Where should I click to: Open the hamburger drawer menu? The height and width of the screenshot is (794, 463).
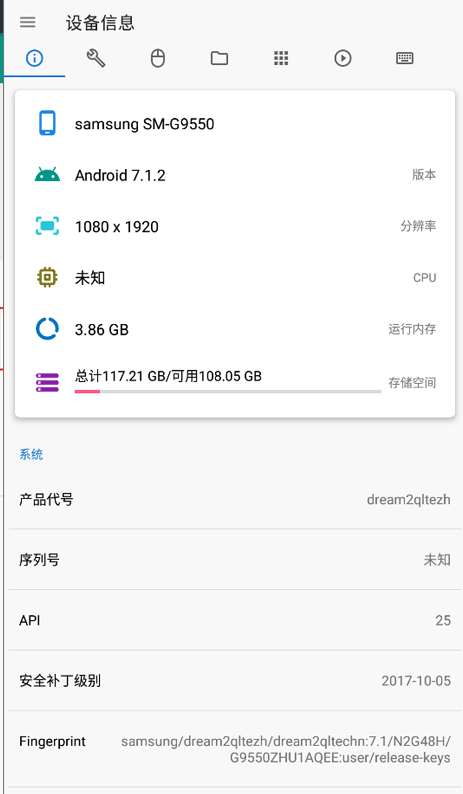coord(28,22)
